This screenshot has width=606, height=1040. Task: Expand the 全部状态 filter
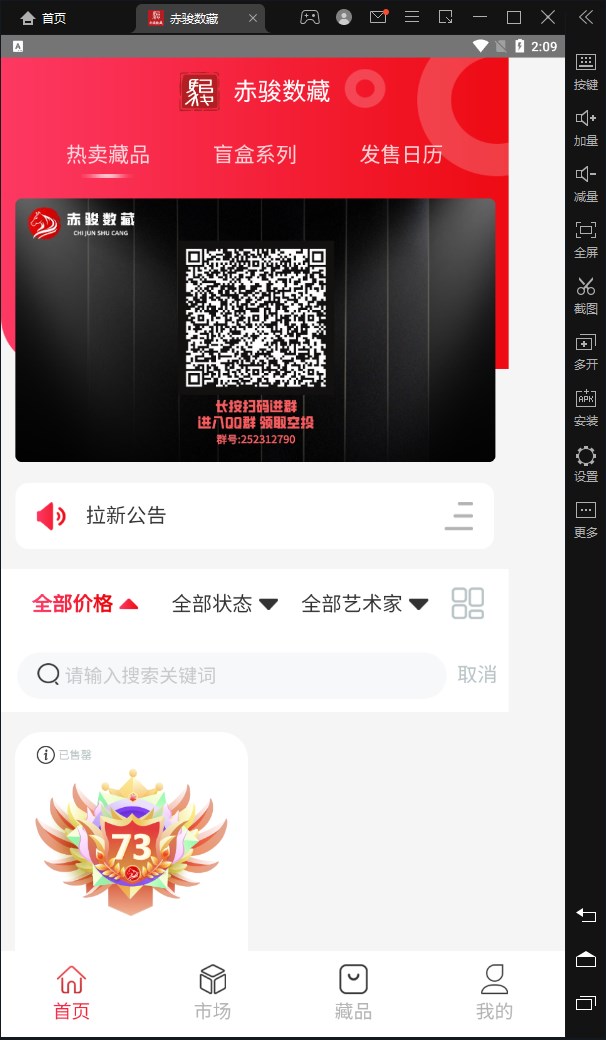(x=224, y=604)
